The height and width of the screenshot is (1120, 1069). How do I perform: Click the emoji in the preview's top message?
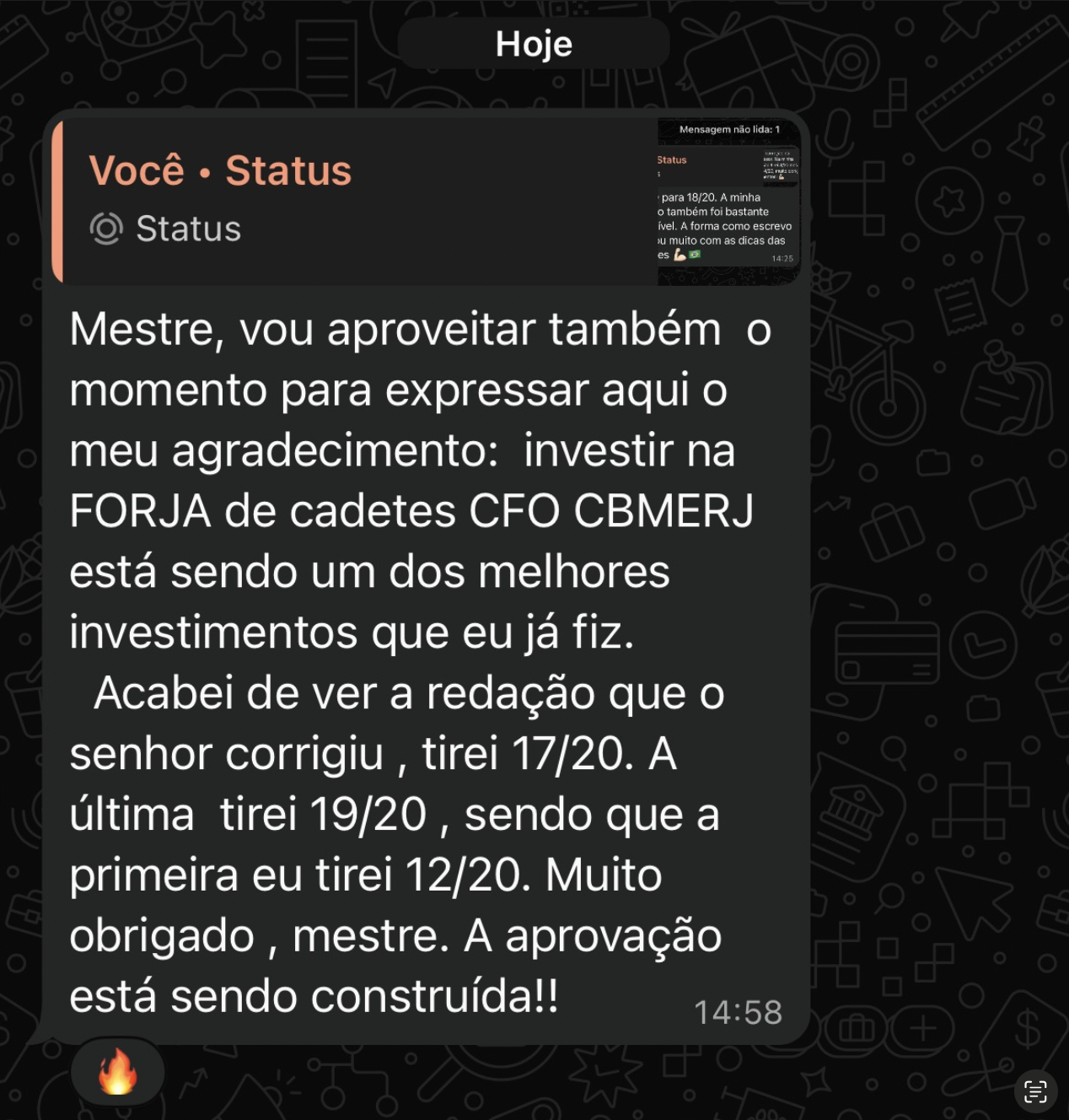(782, 176)
